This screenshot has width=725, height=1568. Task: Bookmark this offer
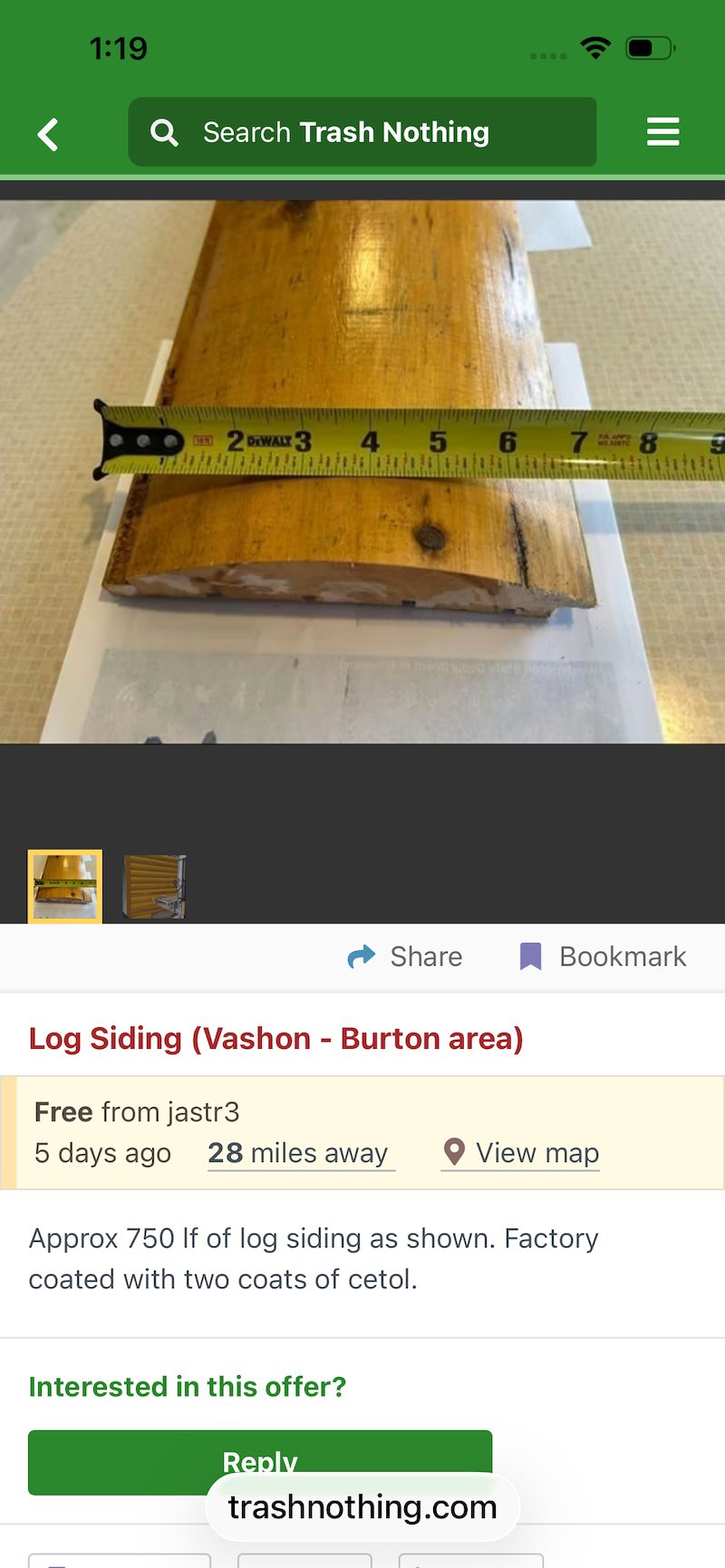pos(603,957)
